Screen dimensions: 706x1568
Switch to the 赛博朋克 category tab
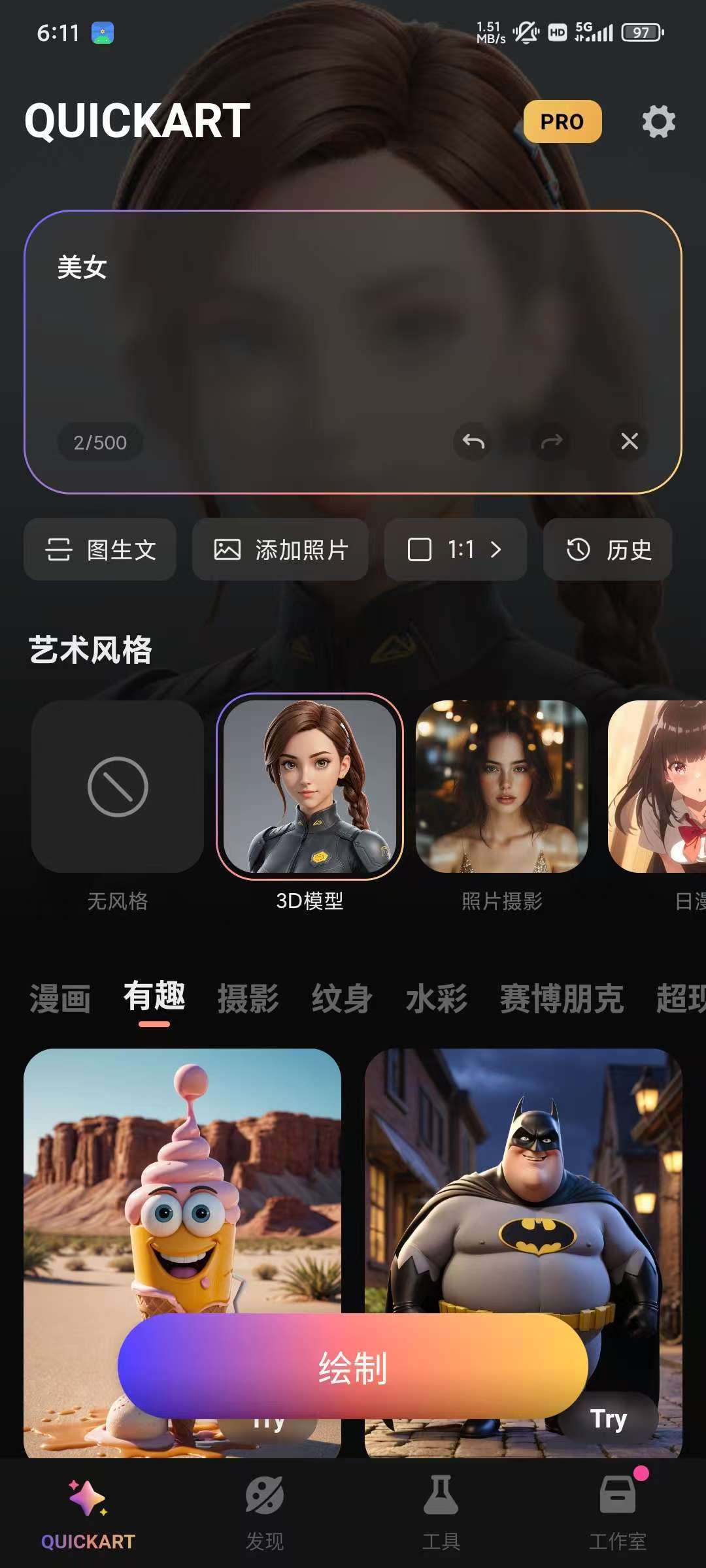(562, 999)
